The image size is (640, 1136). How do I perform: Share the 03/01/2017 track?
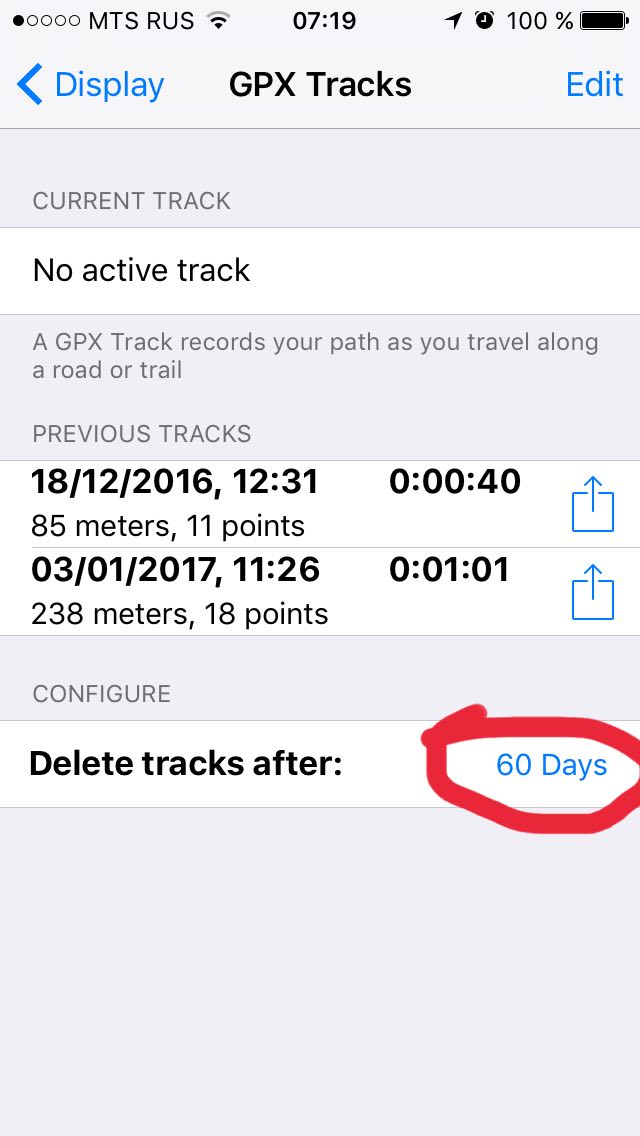593,592
